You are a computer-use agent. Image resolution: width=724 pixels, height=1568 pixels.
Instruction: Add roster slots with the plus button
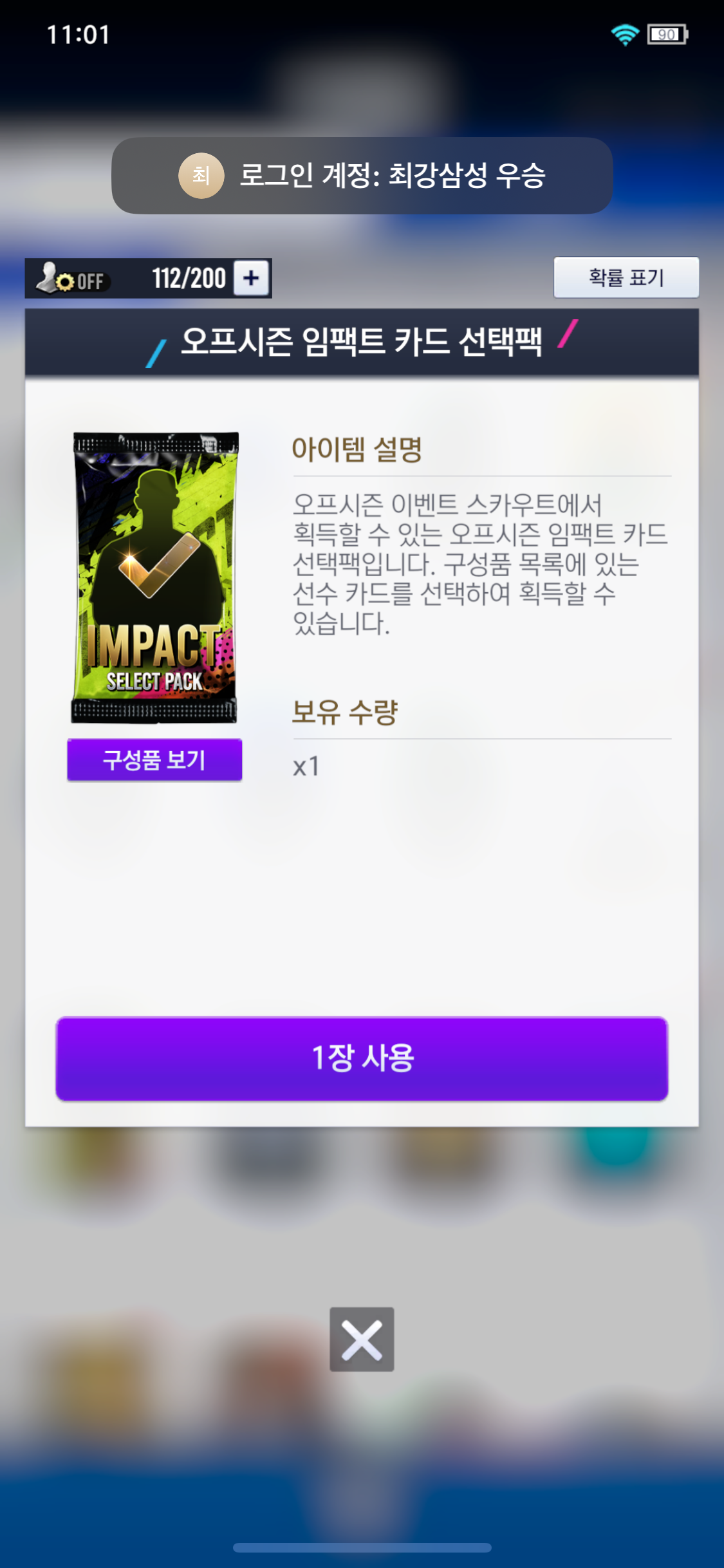click(x=252, y=278)
